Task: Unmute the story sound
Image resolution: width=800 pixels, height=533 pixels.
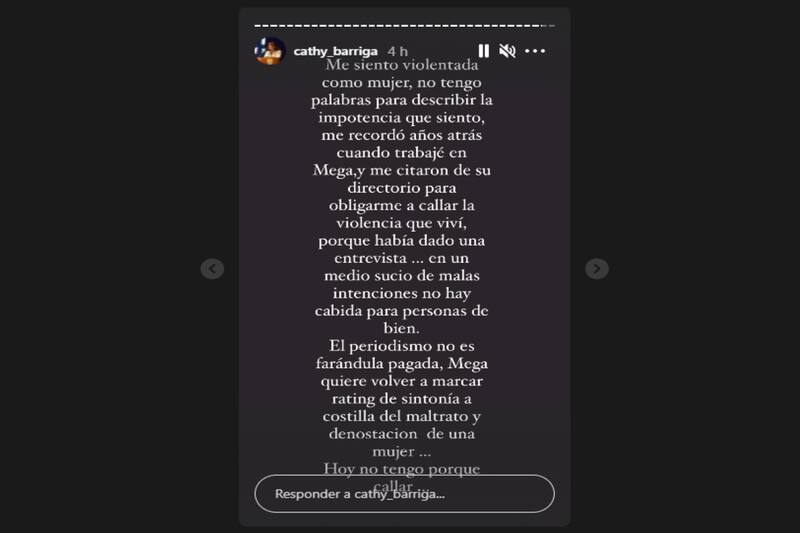Action: [507, 51]
